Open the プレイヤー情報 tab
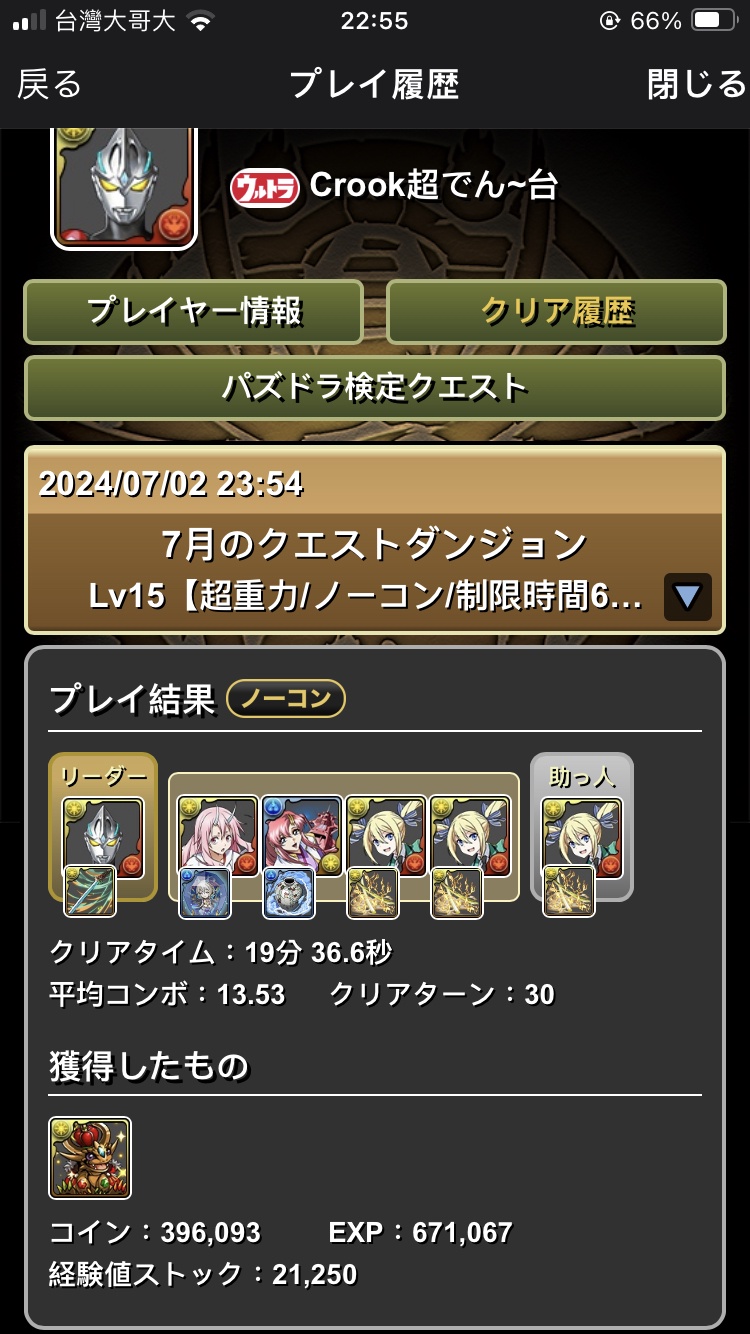The width and height of the screenshot is (750, 1334). click(194, 312)
